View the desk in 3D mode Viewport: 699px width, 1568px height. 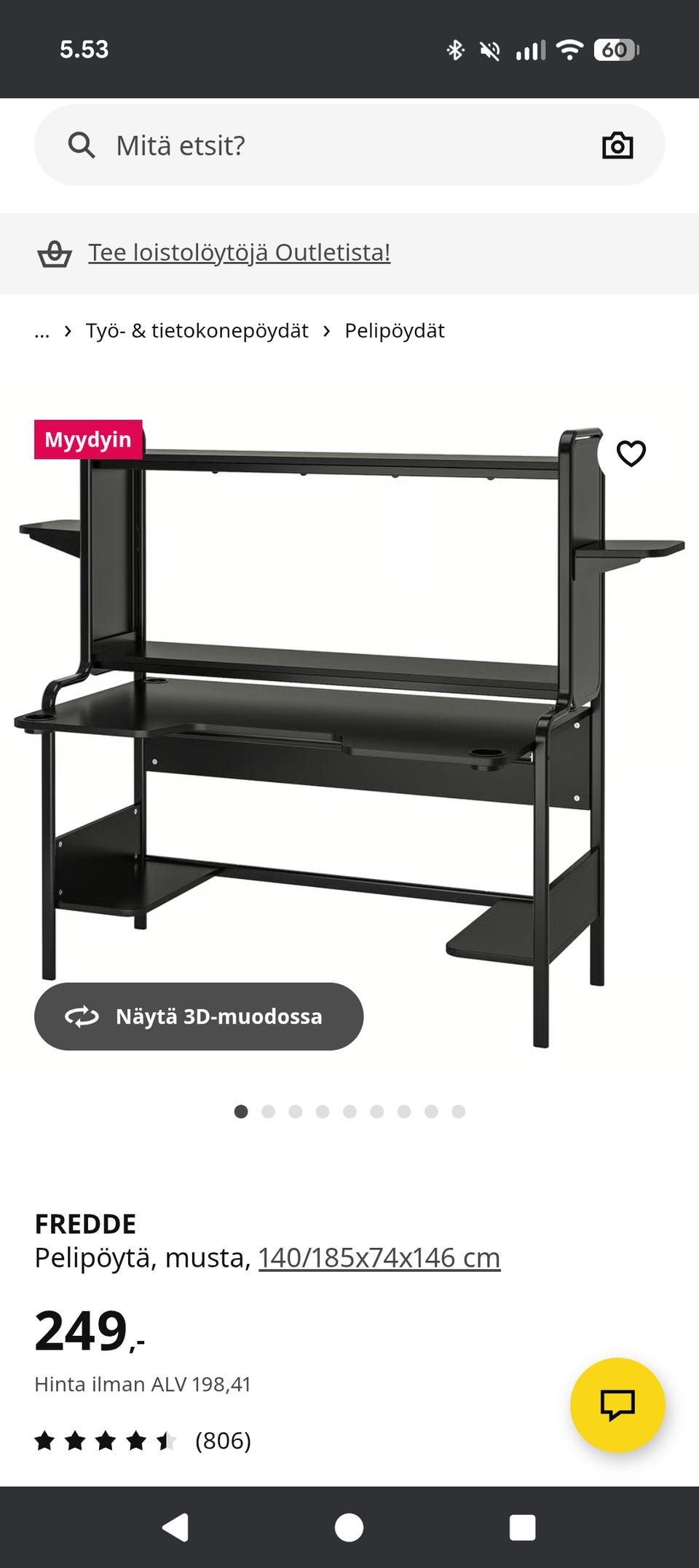(x=199, y=1016)
